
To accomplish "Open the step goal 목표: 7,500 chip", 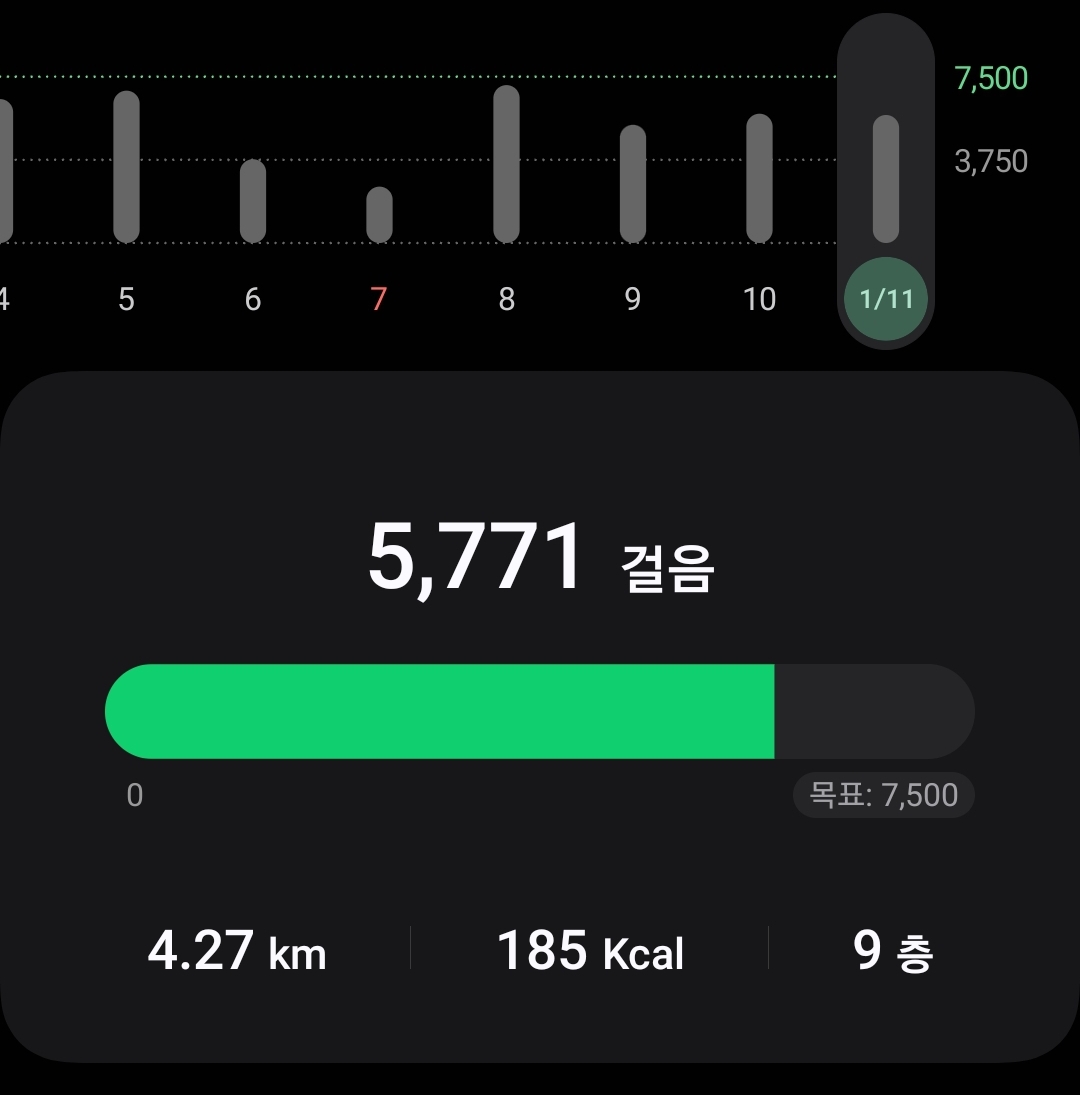I will pos(883,796).
